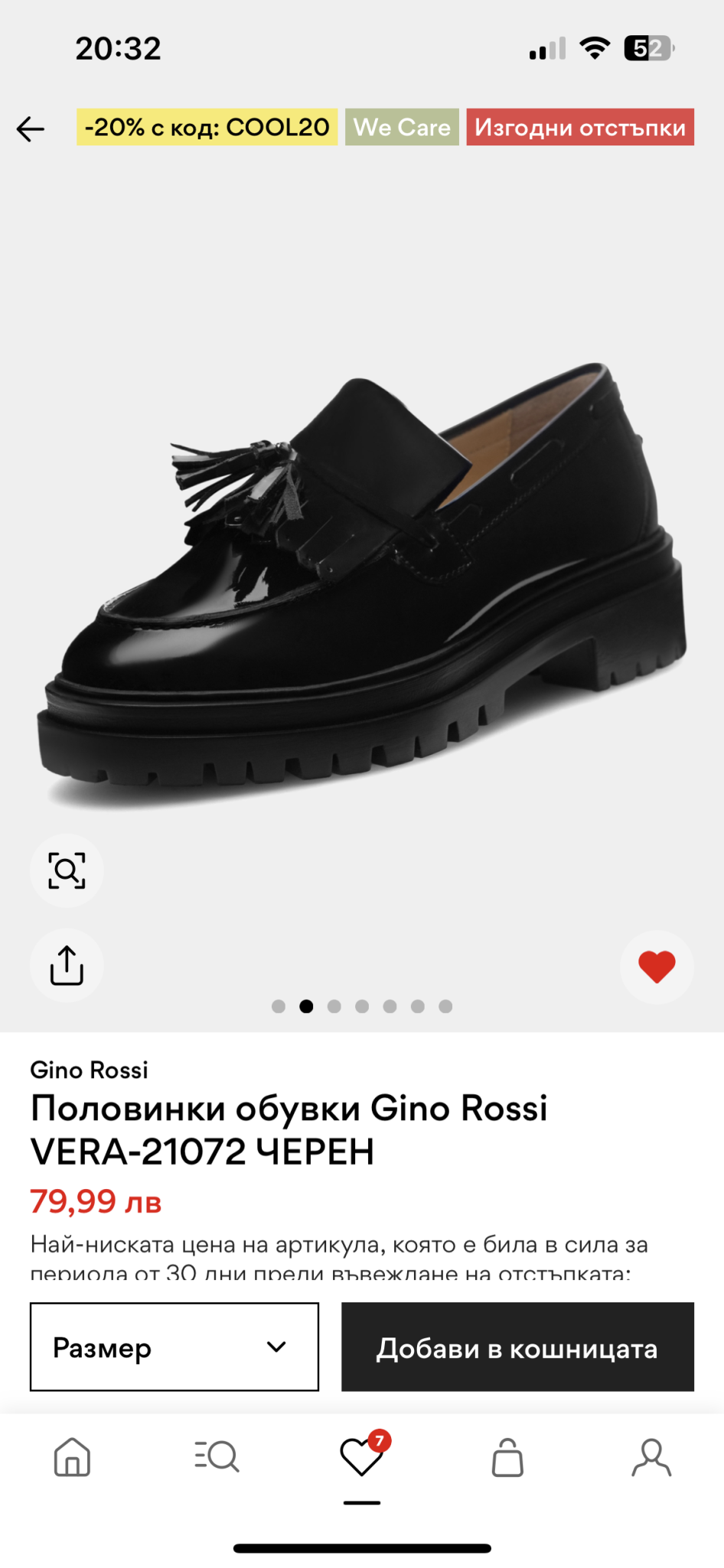Open the Размер size dropdown
724x1568 pixels.
174,1347
